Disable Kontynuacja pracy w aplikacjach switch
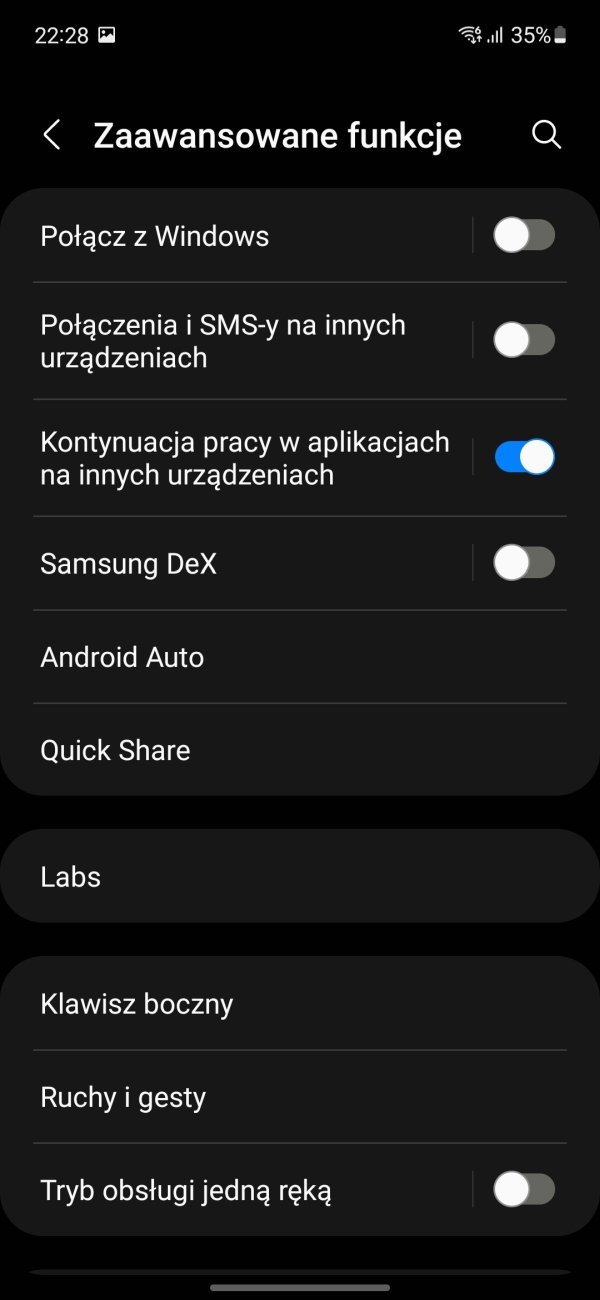This screenshot has height=1300, width=600. point(524,457)
